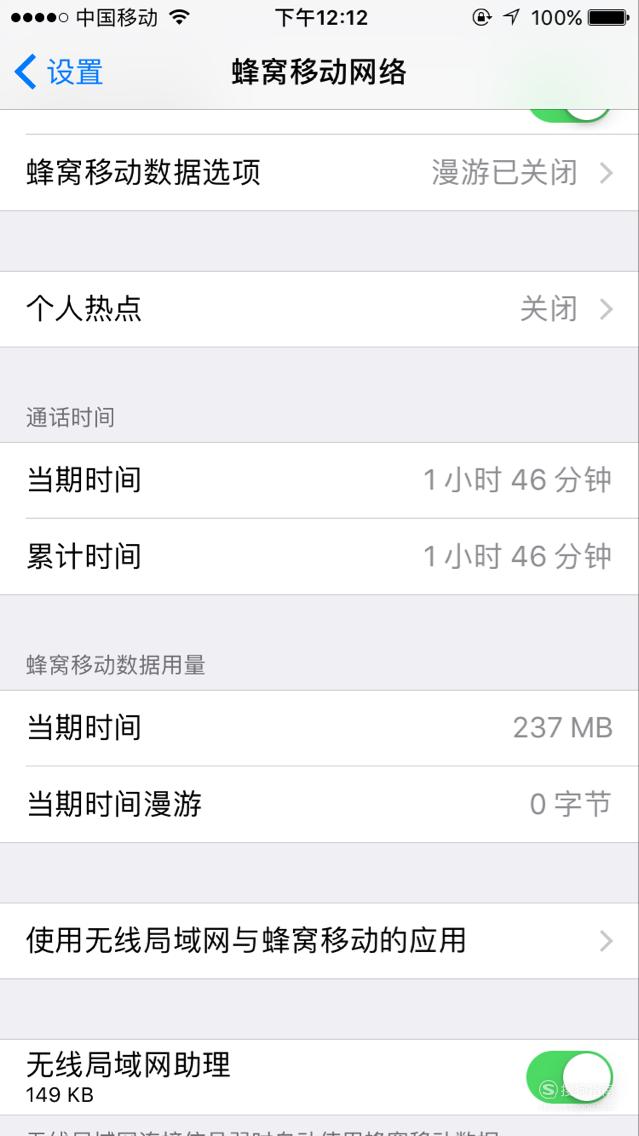
Task: Turn off the 无线局域网助理 switch
Action: coord(569,1077)
